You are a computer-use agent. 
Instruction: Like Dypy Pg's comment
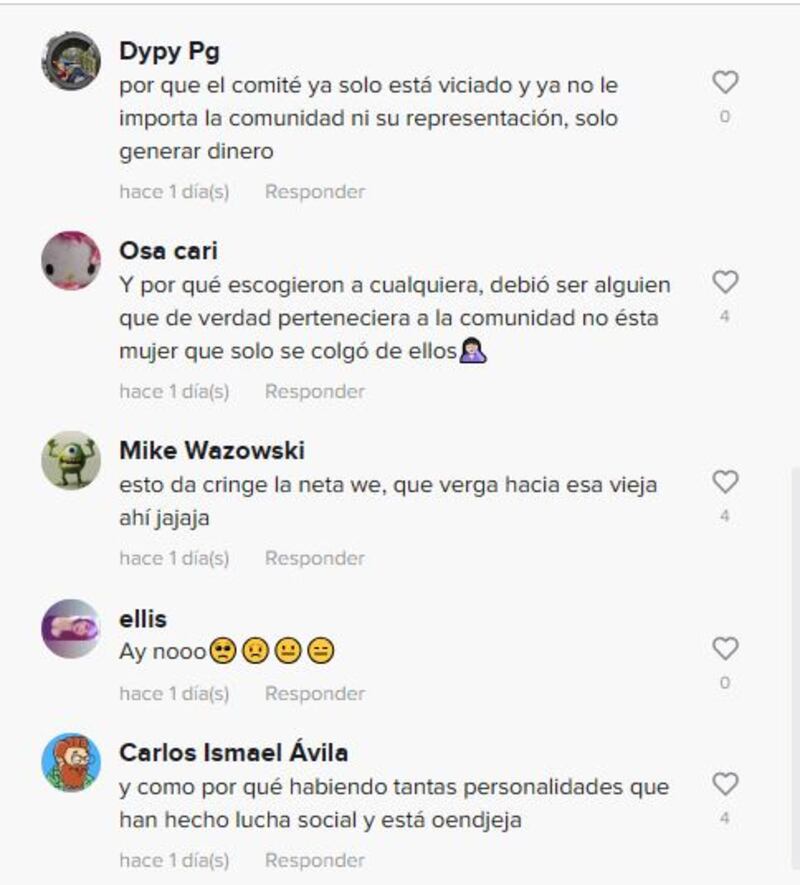coord(725,83)
